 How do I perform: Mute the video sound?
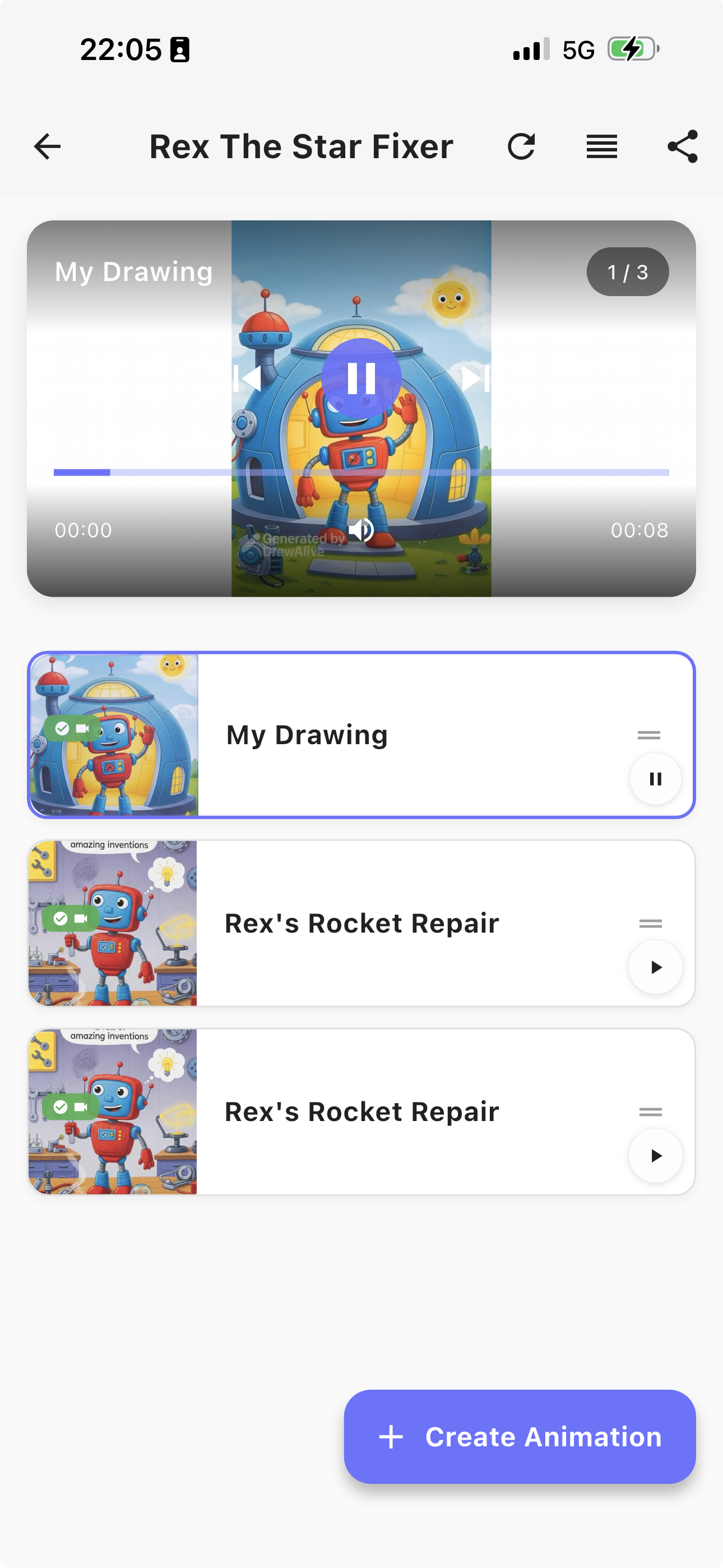click(361, 530)
